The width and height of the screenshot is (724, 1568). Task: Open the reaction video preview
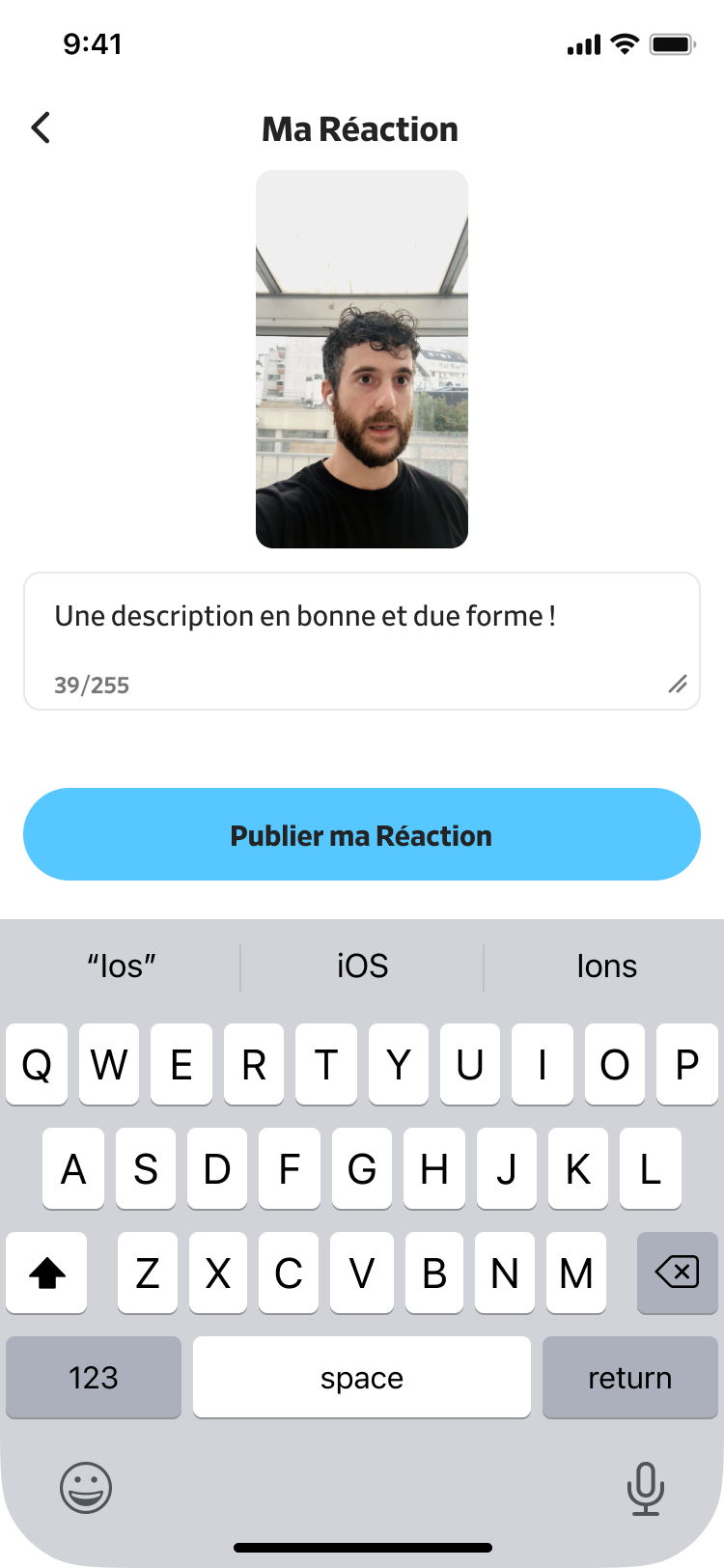[x=362, y=359]
